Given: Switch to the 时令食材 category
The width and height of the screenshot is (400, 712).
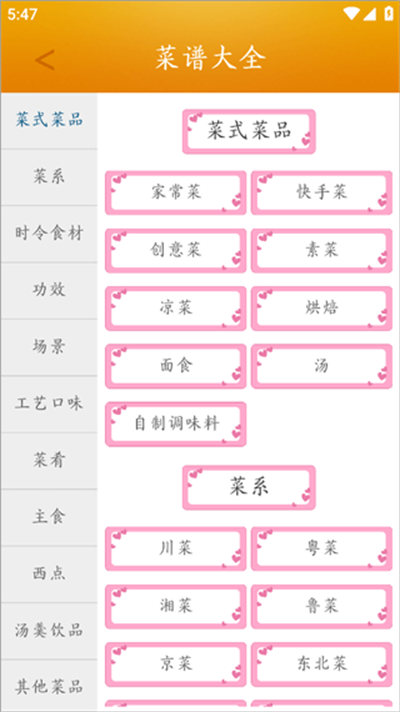Looking at the screenshot, I should [49, 233].
